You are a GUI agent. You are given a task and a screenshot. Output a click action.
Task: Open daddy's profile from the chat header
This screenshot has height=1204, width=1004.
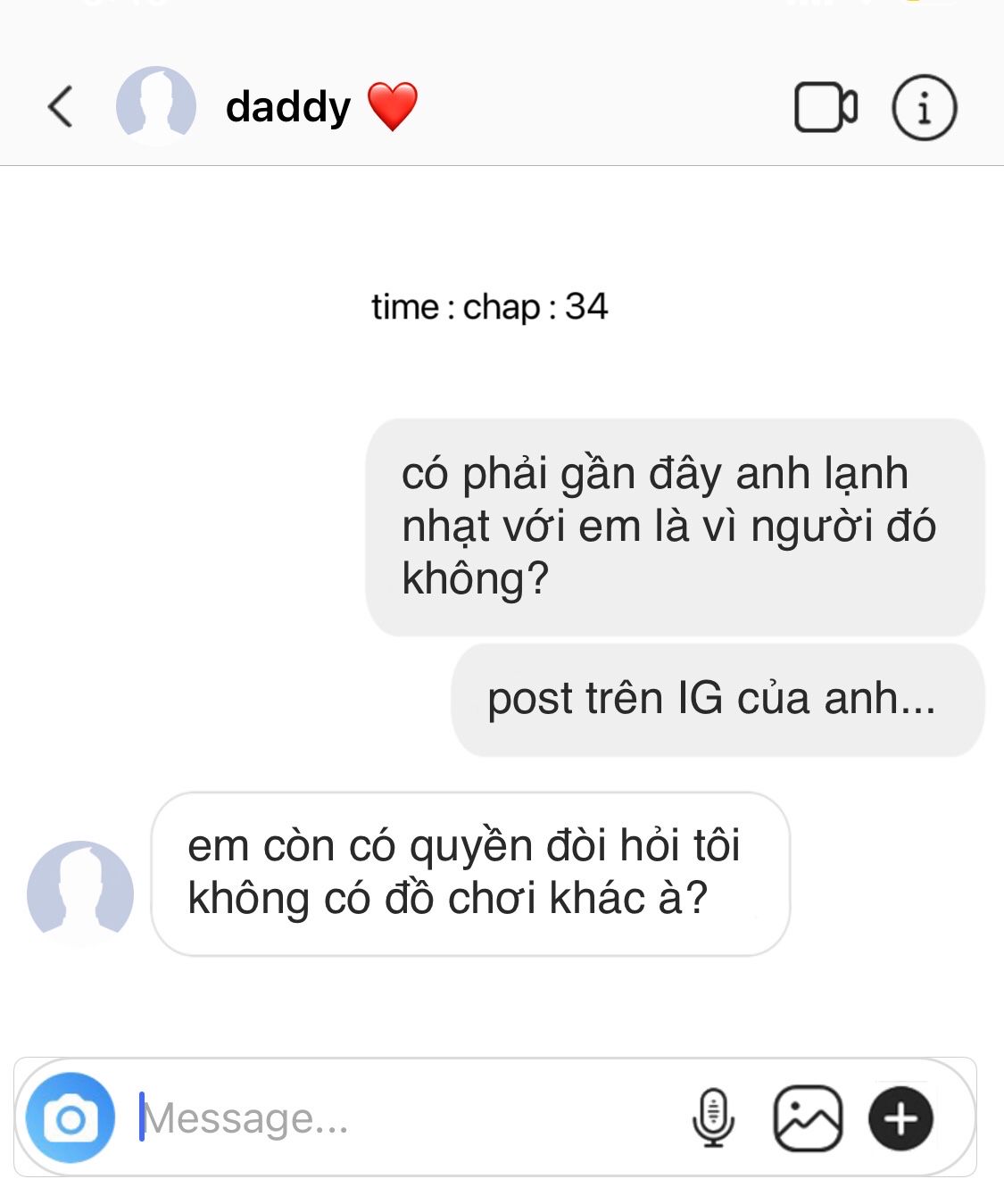coord(156,105)
